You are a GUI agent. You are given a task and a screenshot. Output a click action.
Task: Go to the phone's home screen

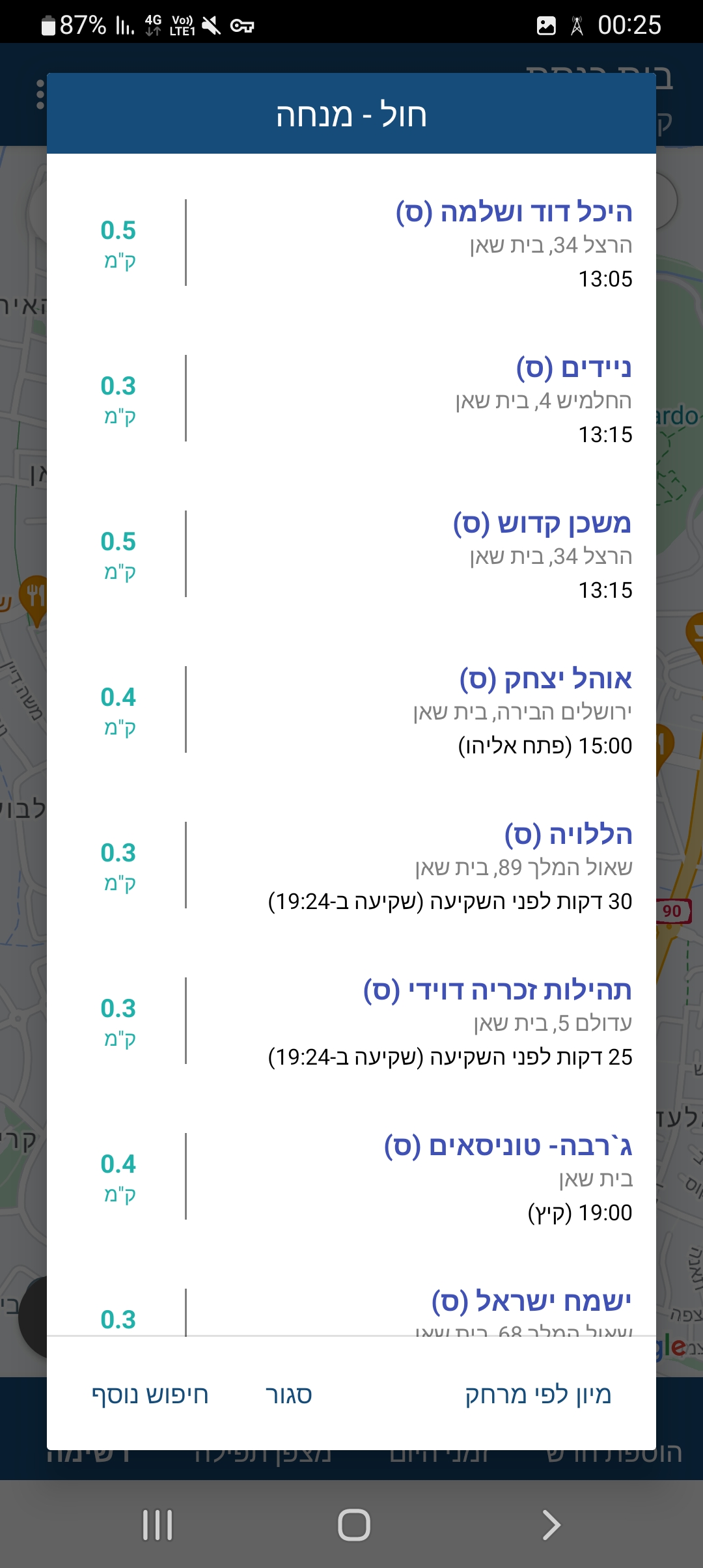(x=353, y=1525)
